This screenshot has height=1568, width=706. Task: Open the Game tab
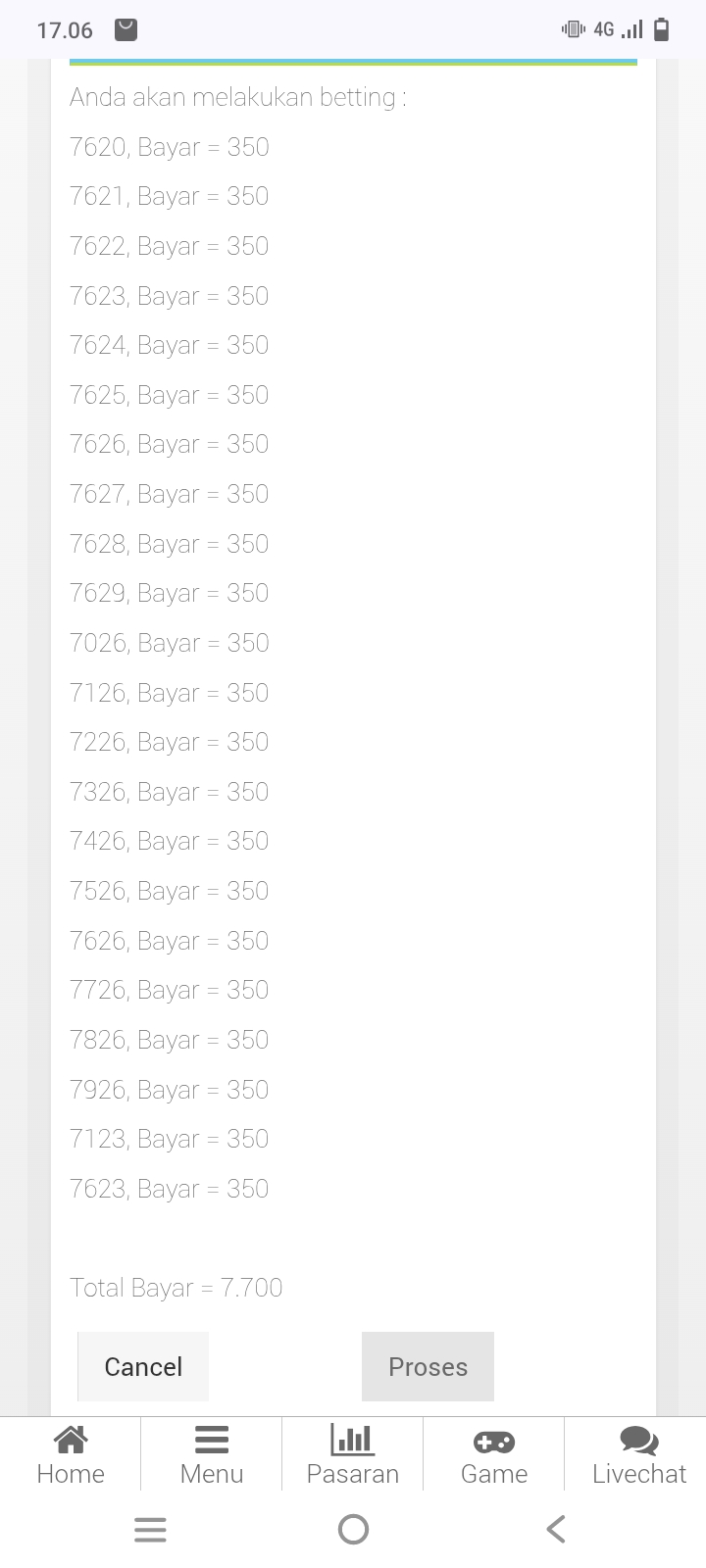pyautogui.click(x=494, y=1455)
